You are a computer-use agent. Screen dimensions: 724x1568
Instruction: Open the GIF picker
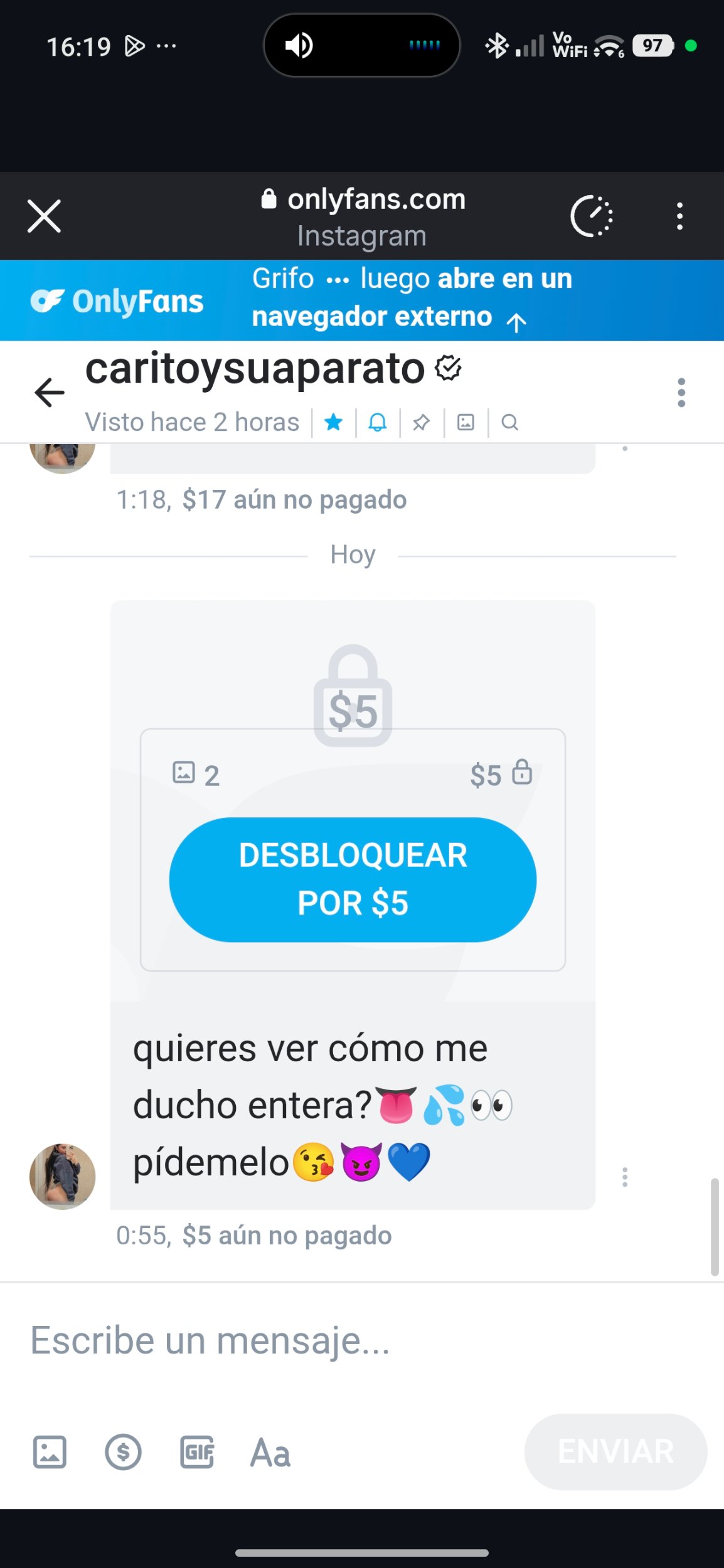point(197,1453)
